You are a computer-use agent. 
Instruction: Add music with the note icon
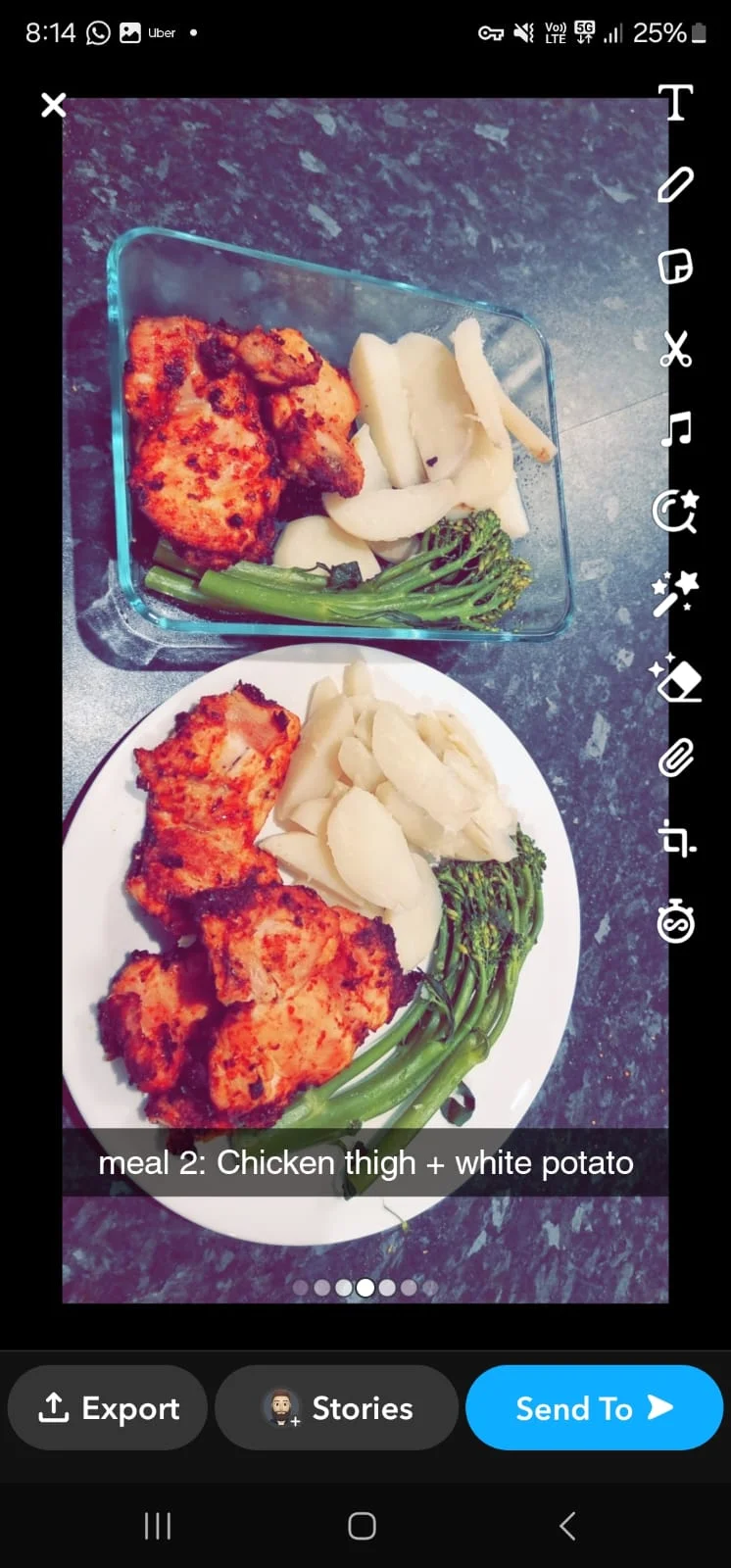coord(675,429)
